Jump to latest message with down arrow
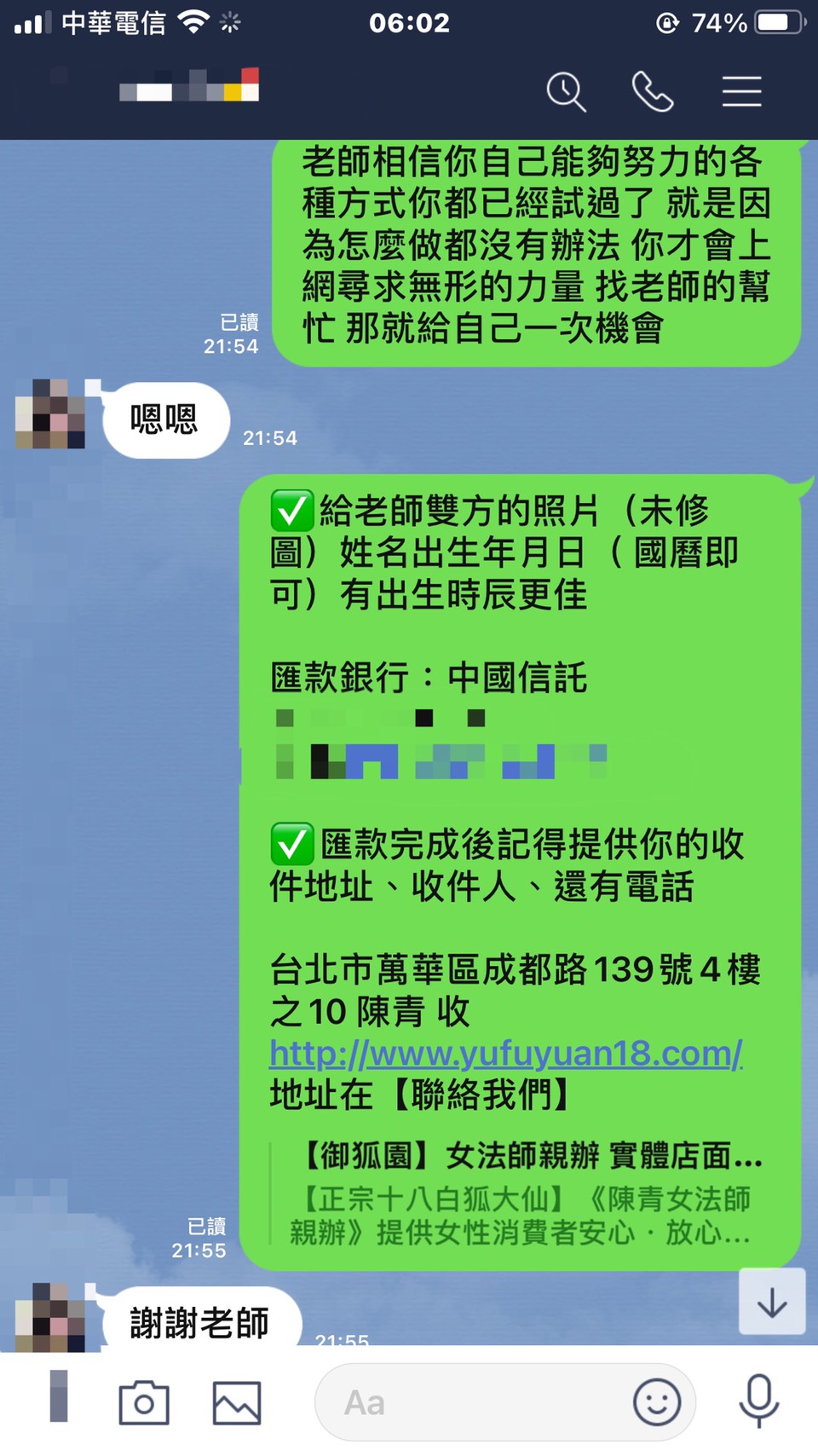The image size is (818, 1456). [x=772, y=1302]
